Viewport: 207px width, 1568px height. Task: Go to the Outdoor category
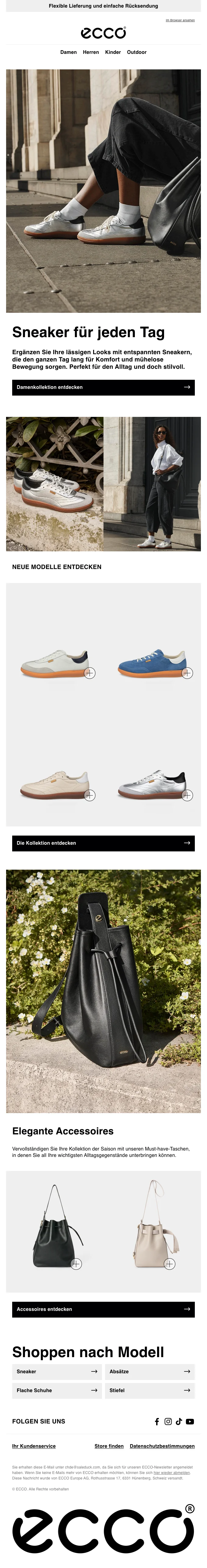136,52
